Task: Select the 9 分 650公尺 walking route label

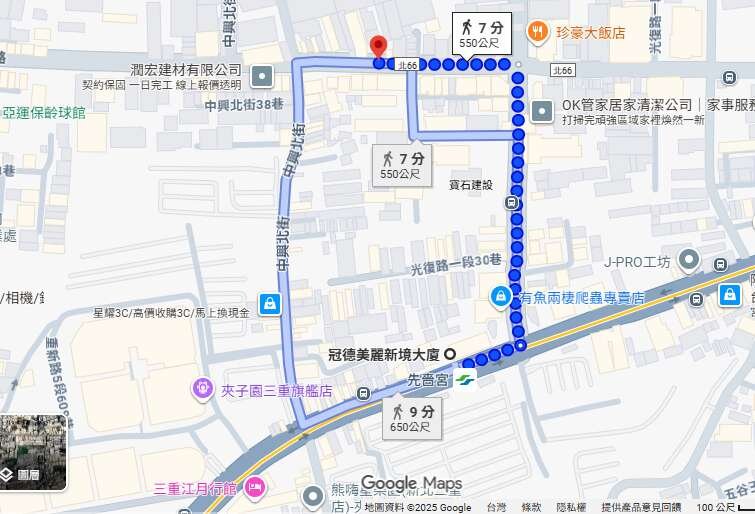Action: [413, 418]
